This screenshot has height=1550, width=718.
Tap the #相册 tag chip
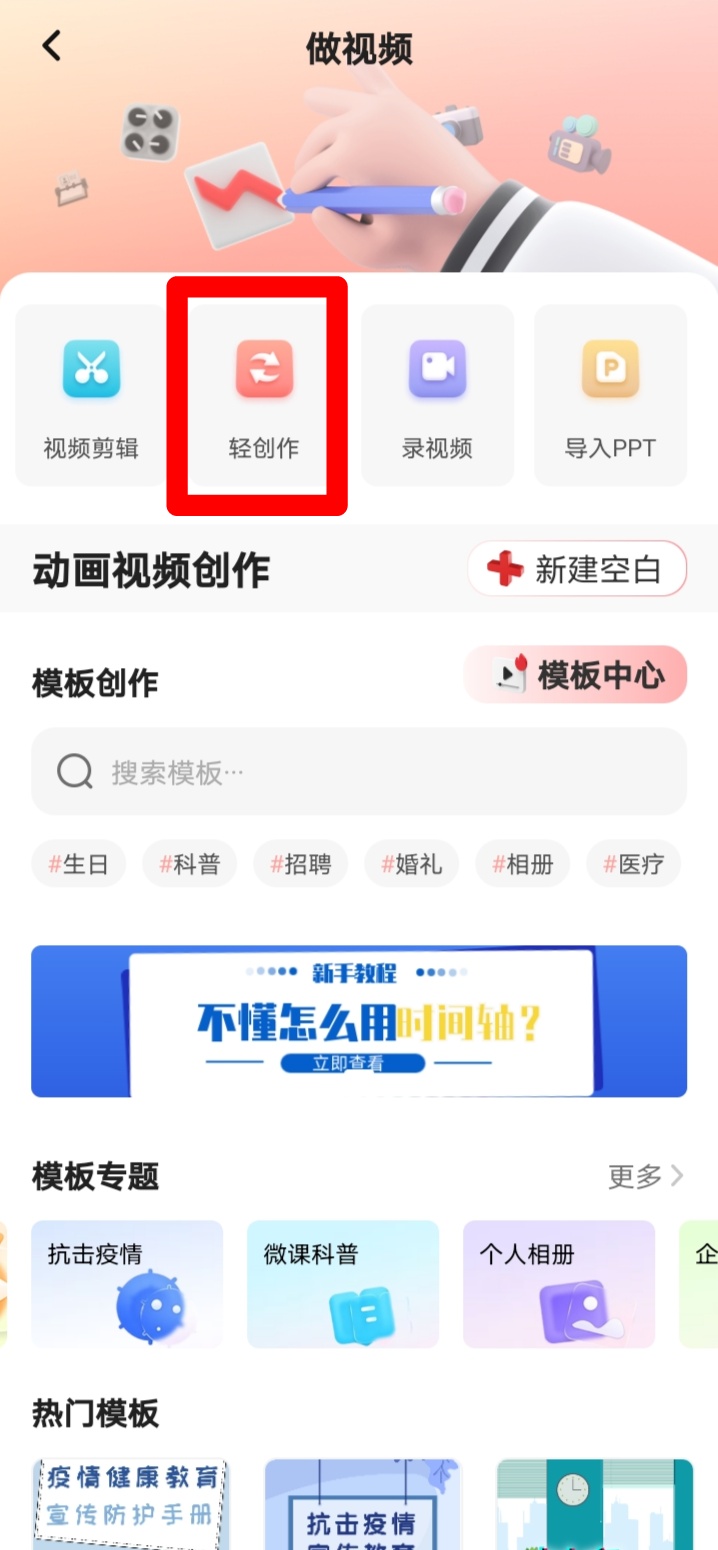522,864
